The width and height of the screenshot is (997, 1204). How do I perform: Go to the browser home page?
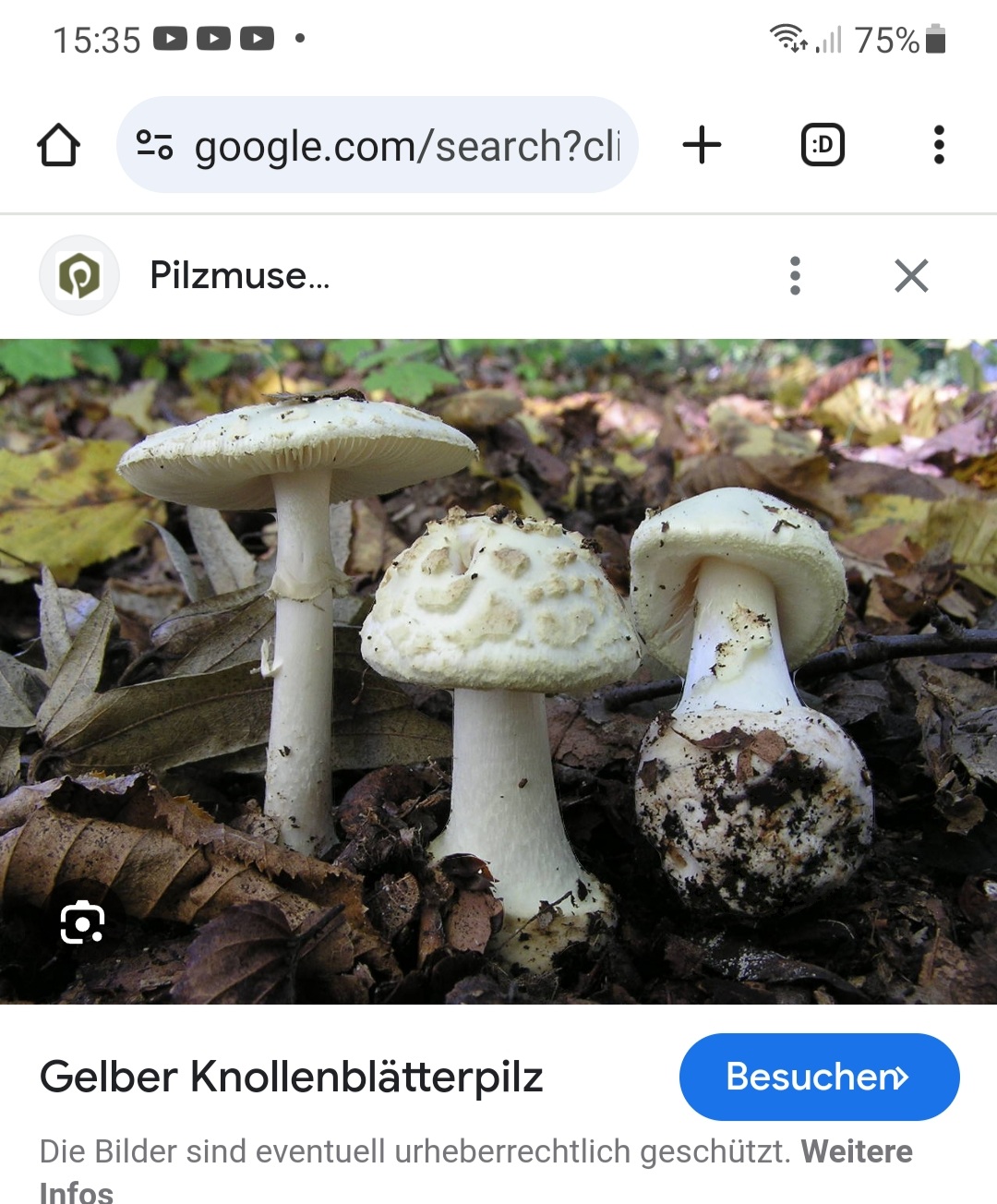58,145
